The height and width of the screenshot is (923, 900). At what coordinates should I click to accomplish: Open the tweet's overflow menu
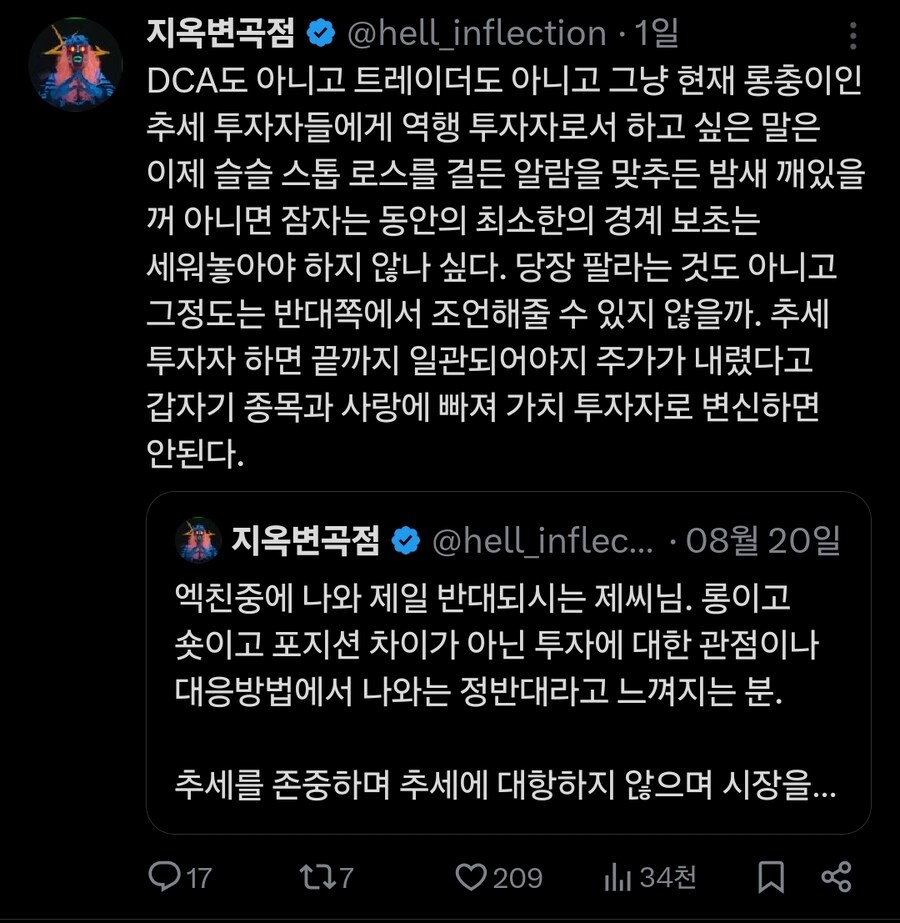(x=853, y=35)
